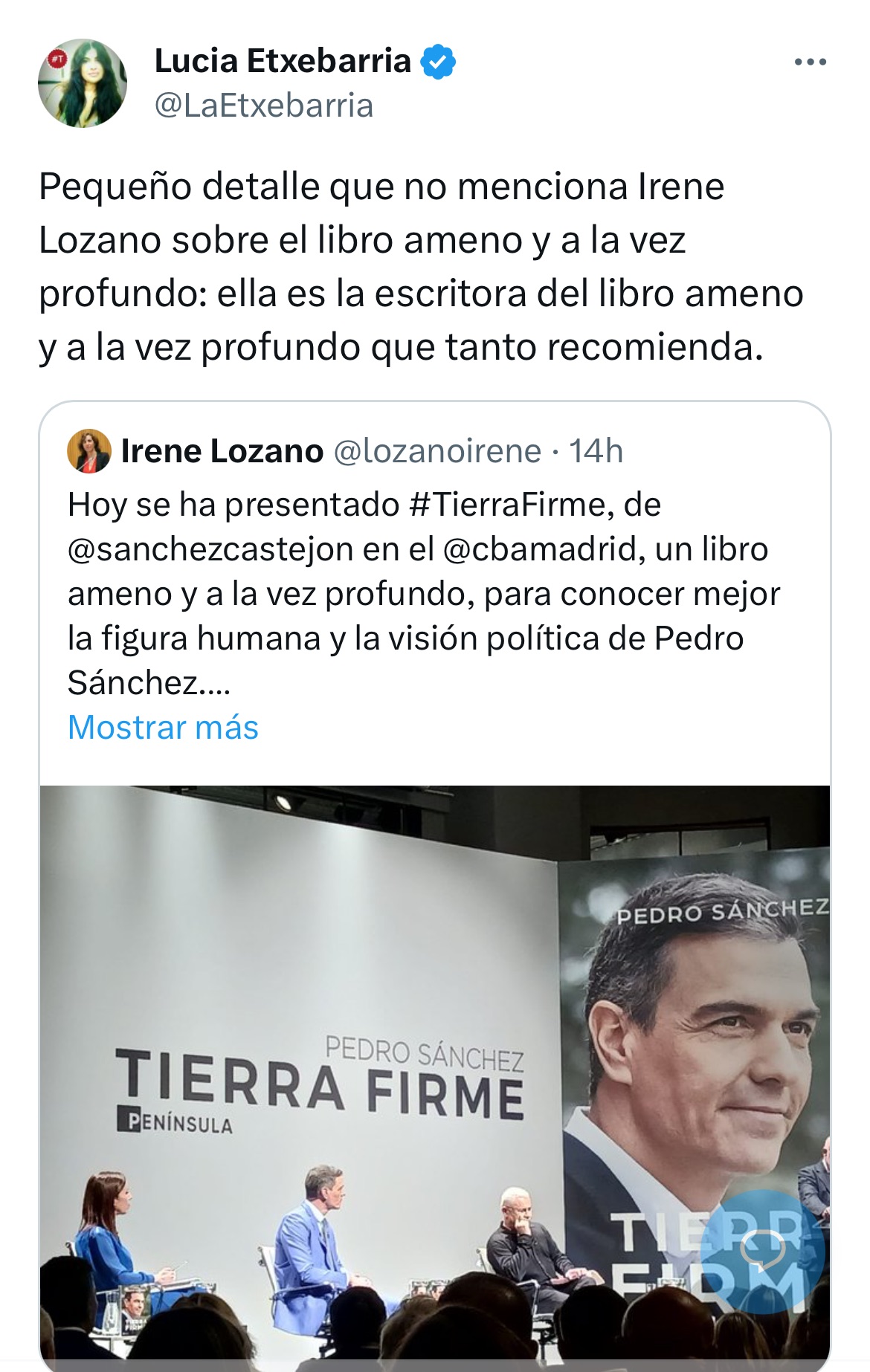Open Irene Lozano's quoted tweet

click(424, 593)
